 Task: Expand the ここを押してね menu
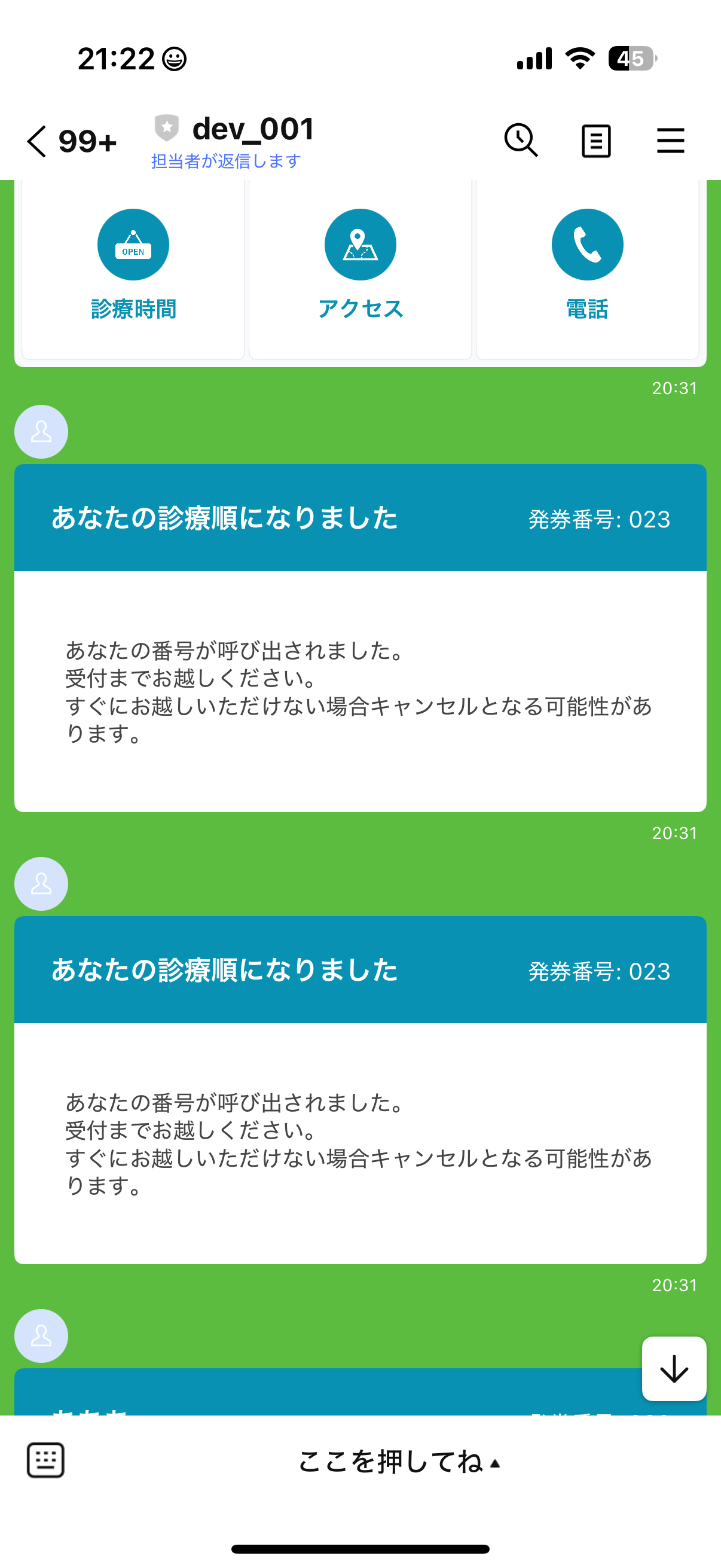pos(399,1462)
